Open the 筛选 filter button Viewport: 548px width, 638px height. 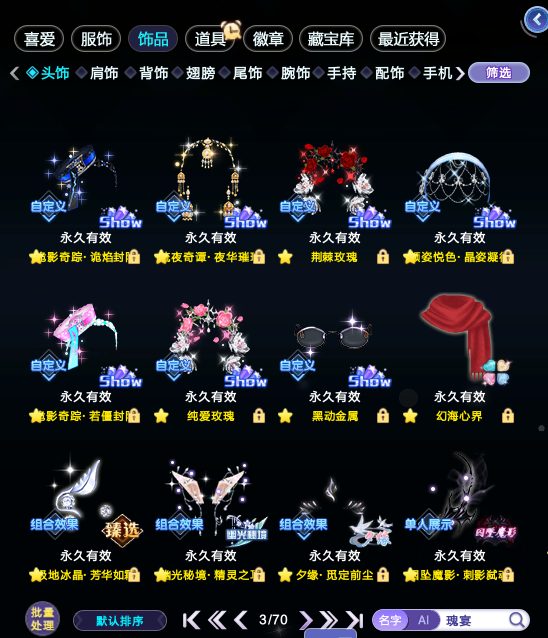pos(499,73)
